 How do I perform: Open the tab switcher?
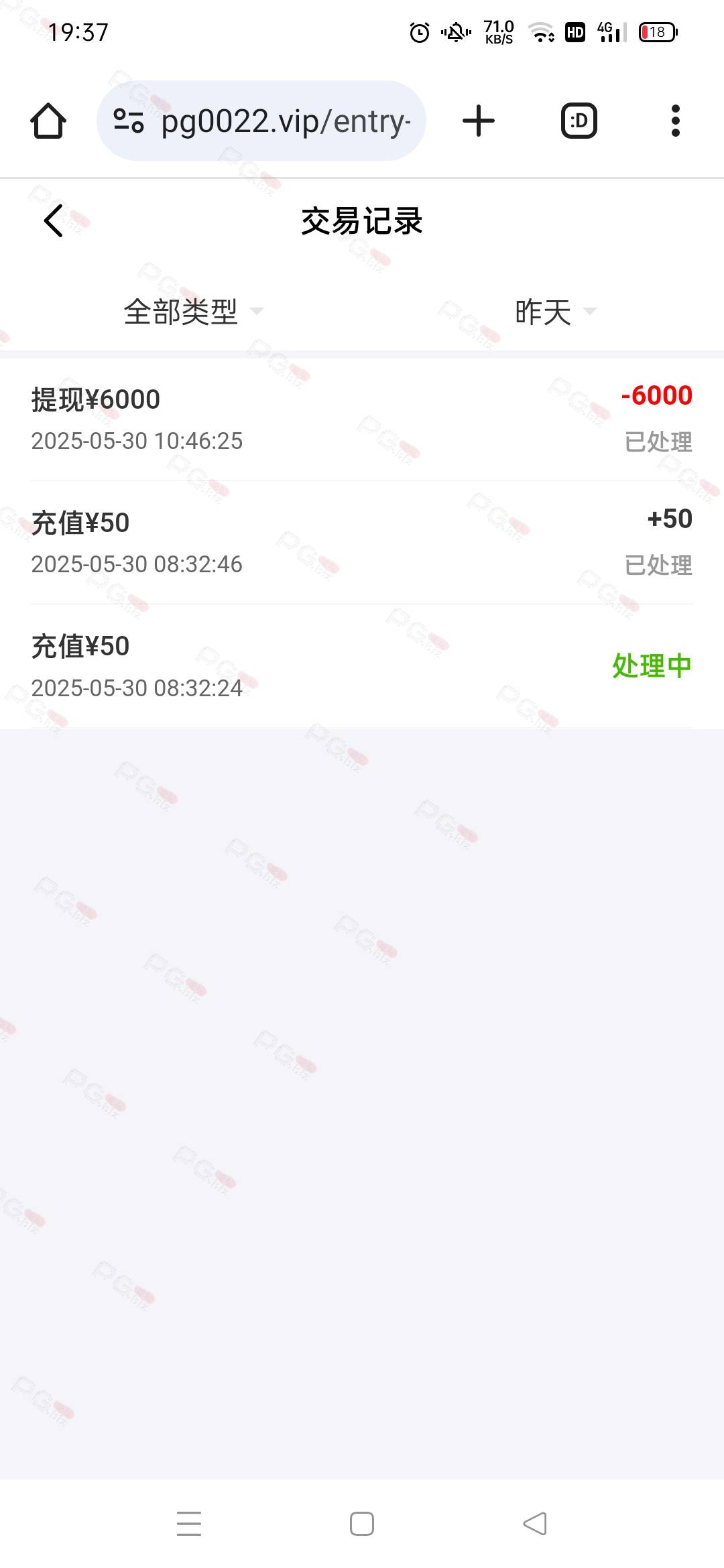click(579, 121)
